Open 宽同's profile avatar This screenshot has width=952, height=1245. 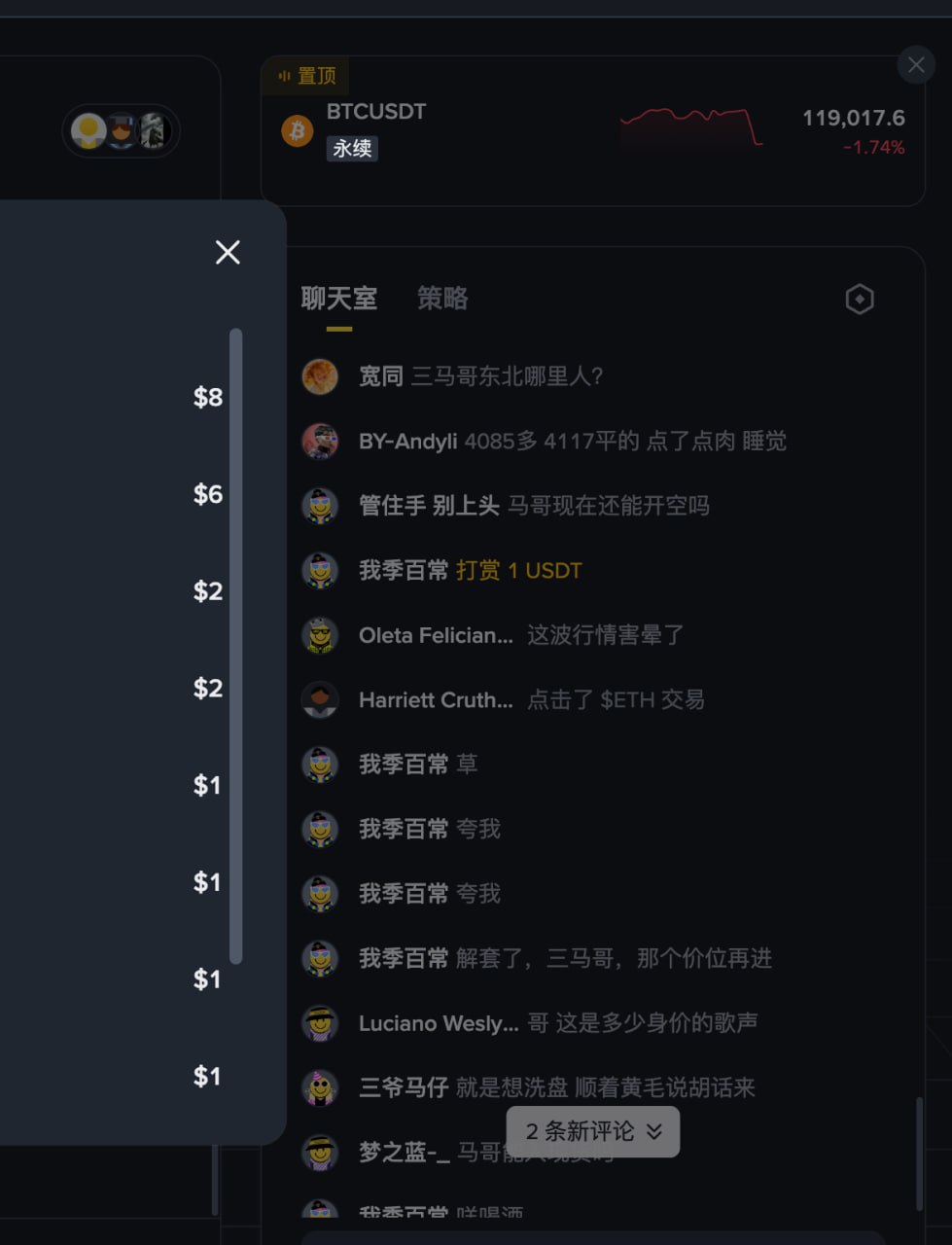[x=319, y=376]
